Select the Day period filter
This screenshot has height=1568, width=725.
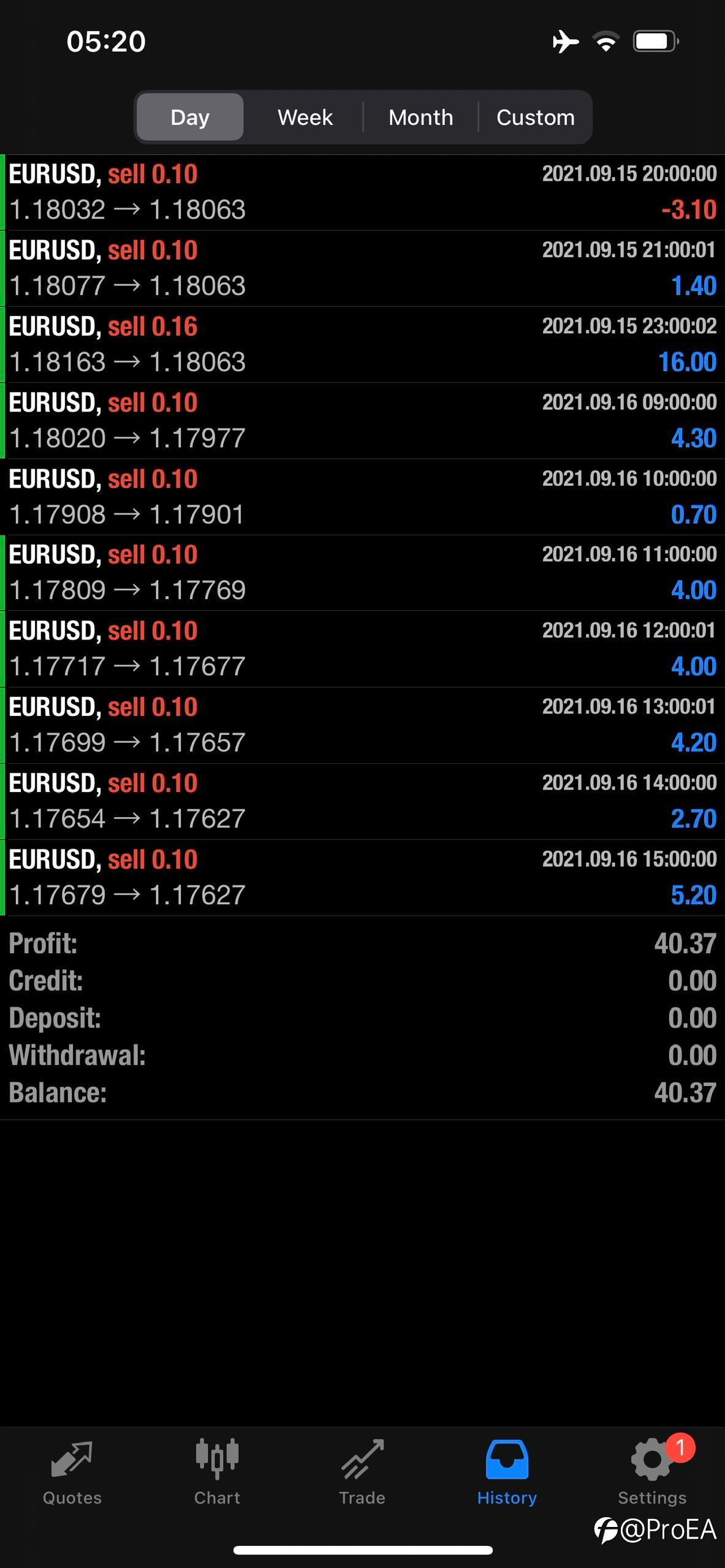pyautogui.click(x=190, y=117)
